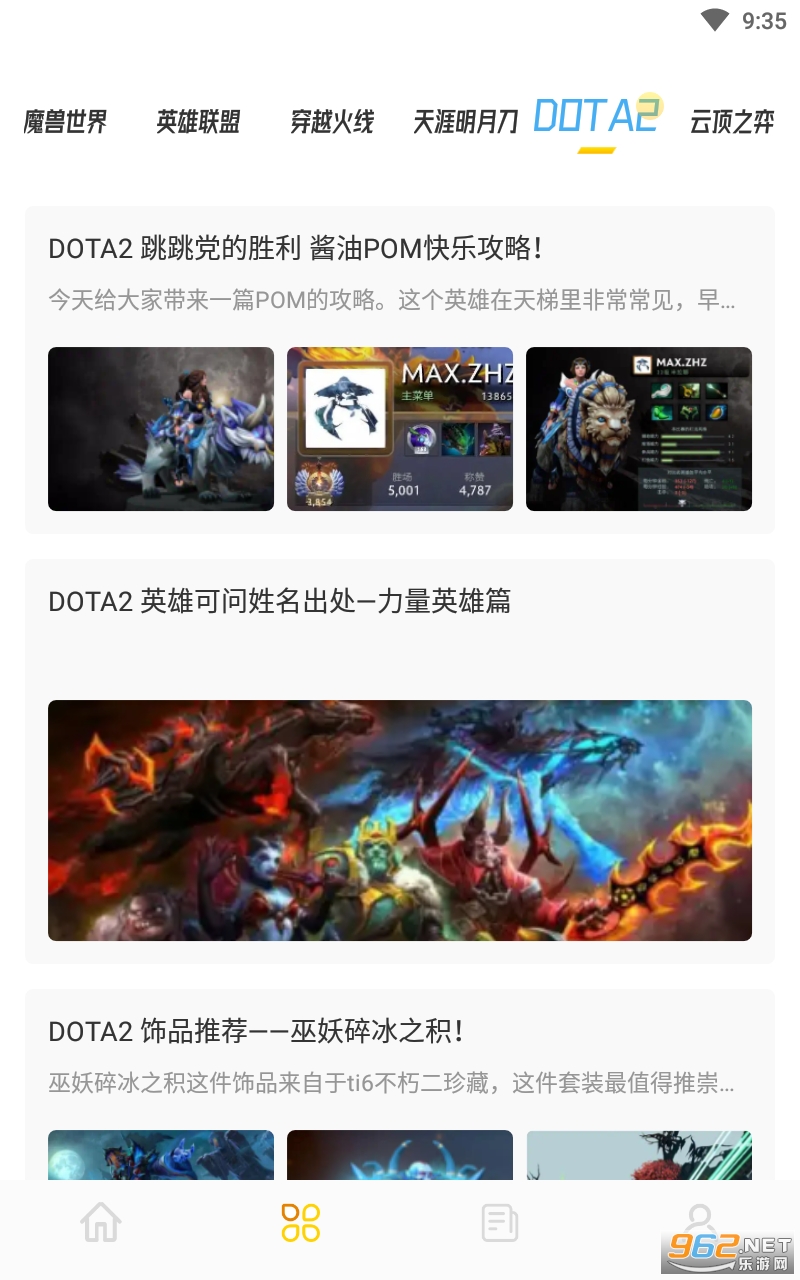
Task: Open article 英雄可问姓名出处-力量英雄篇
Action: pos(280,601)
